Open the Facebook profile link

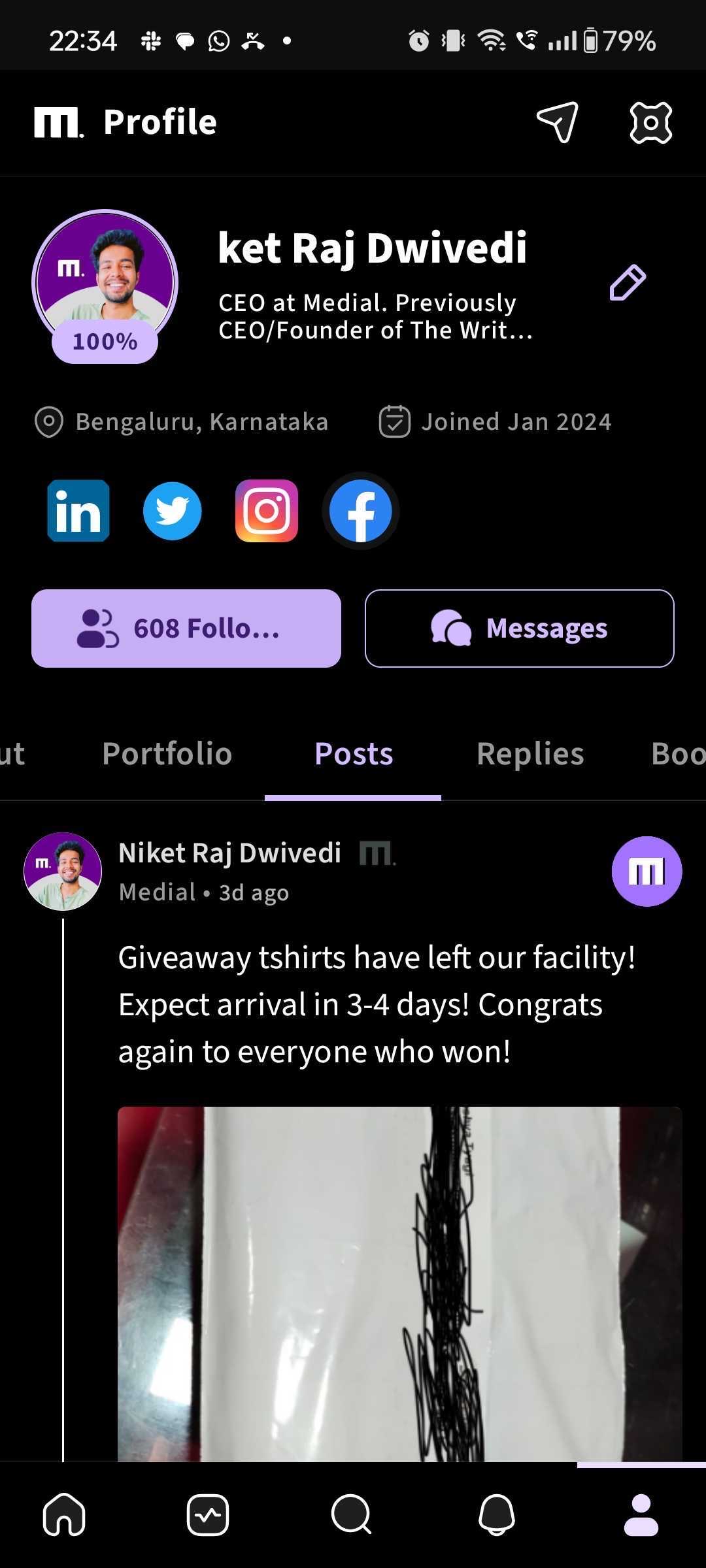(x=361, y=511)
